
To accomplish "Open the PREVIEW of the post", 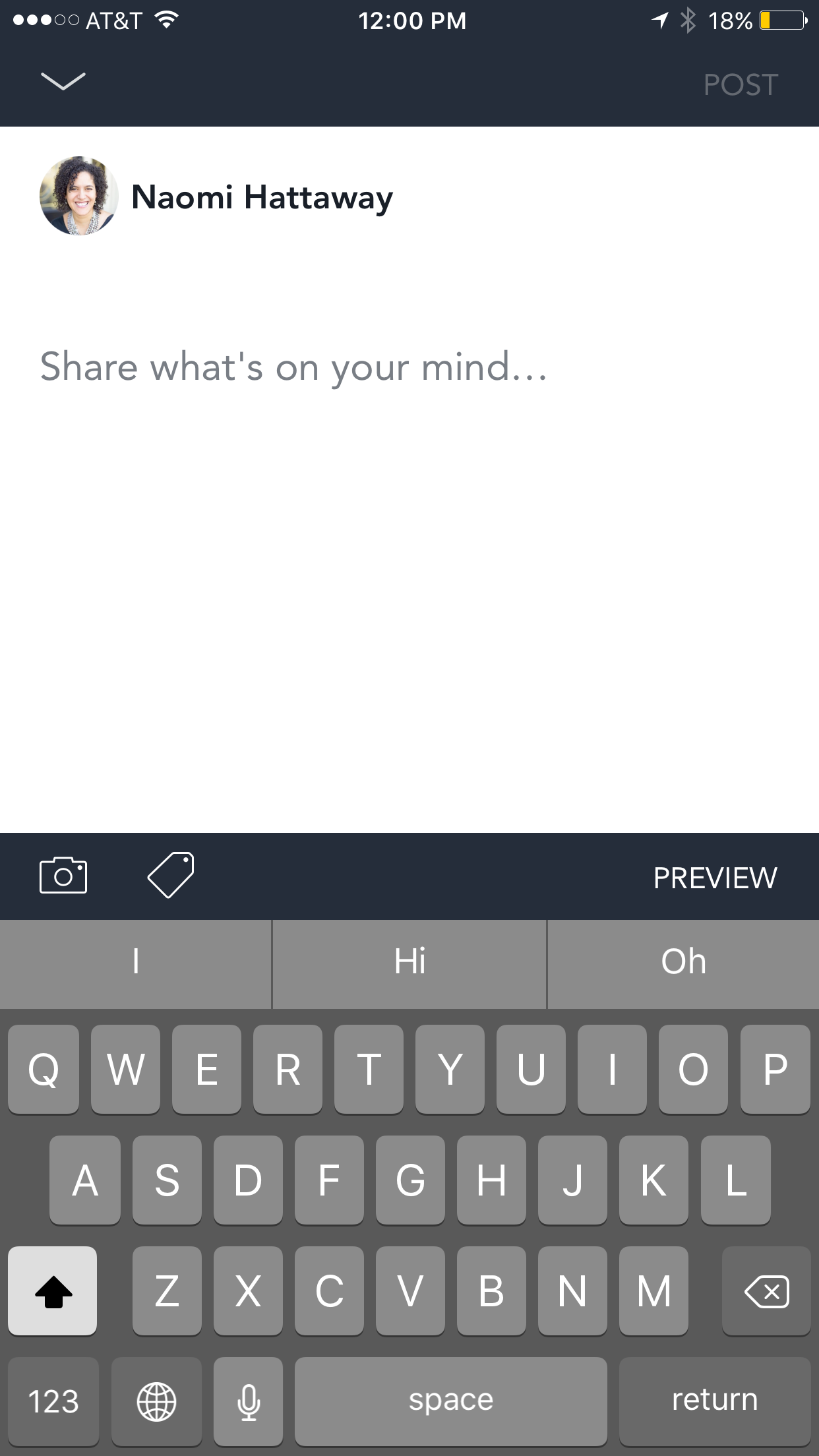I will tap(715, 878).
